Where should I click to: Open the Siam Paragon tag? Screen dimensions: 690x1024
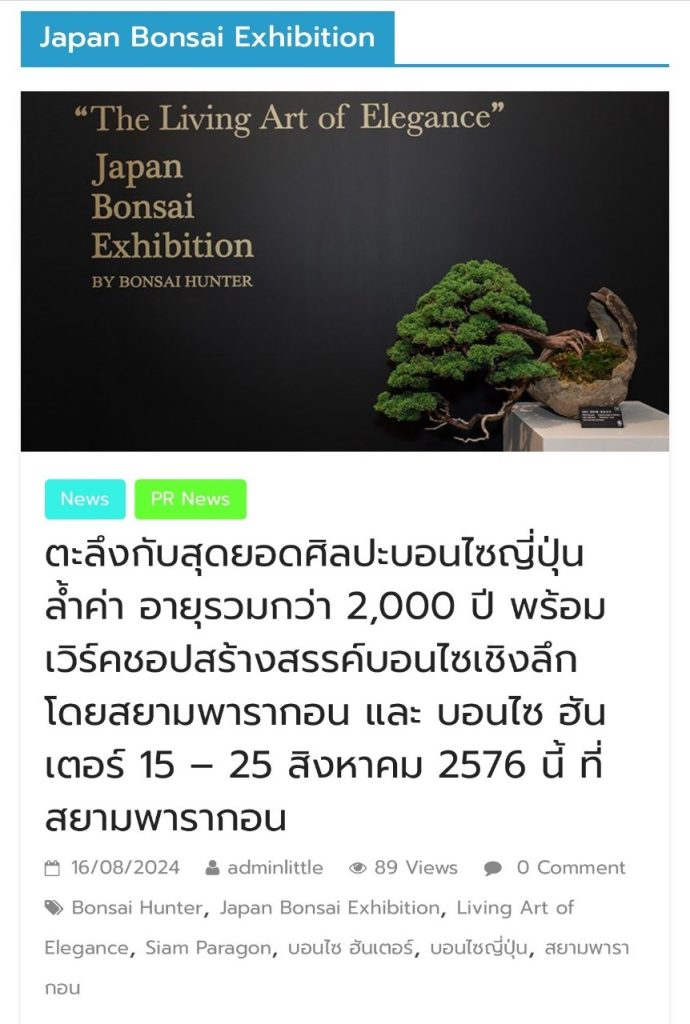click(207, 948)
